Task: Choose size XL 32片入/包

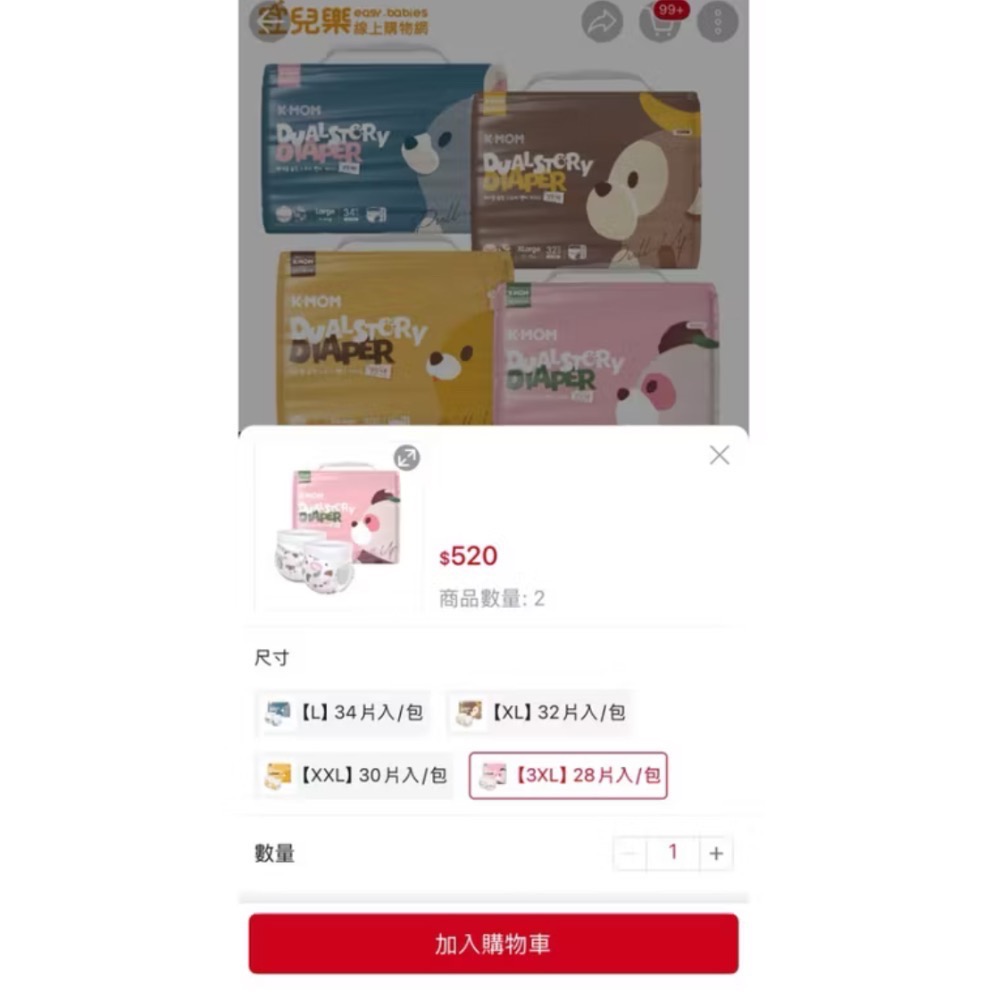Action: coord(540,712)
